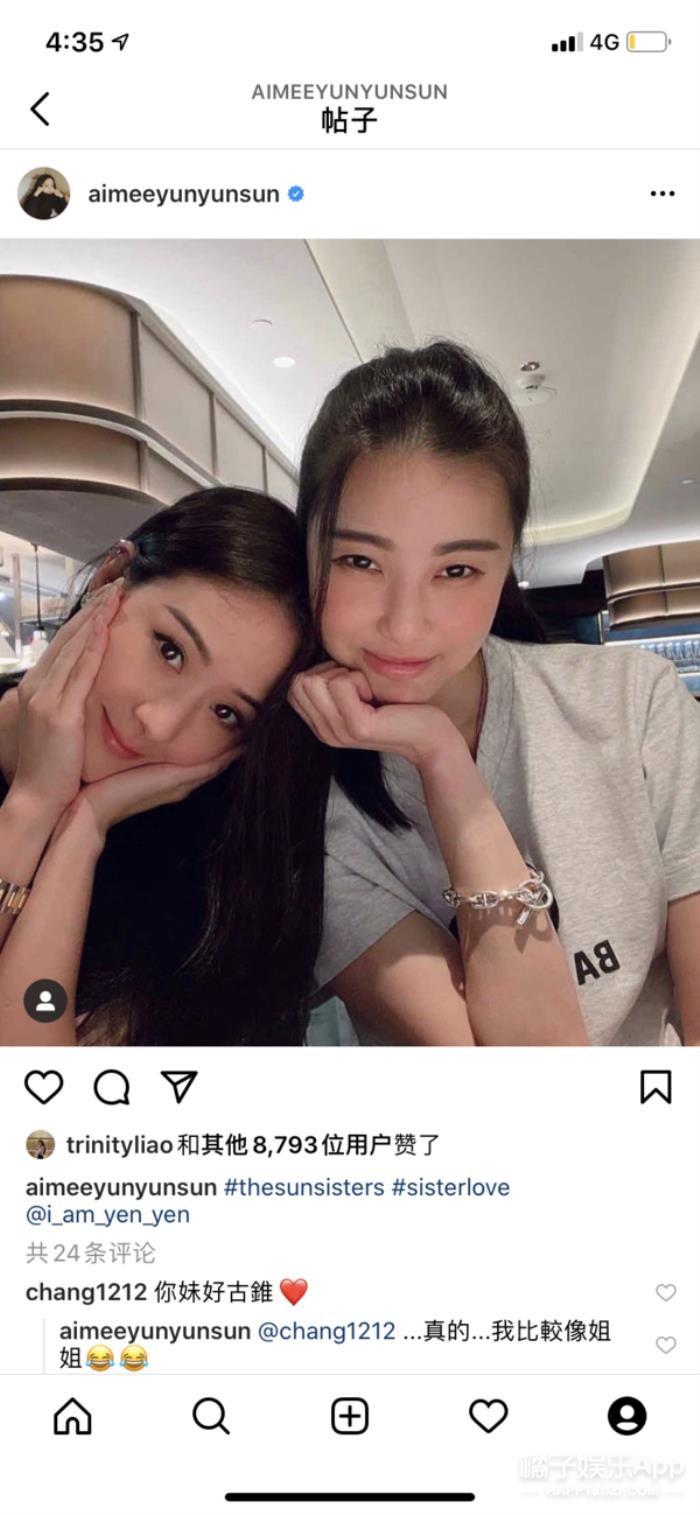Viewport: 700px width, 1515px height.
Task: Open the three-dot post options menu
Action: pyautogui.click(x=662, y=194)
